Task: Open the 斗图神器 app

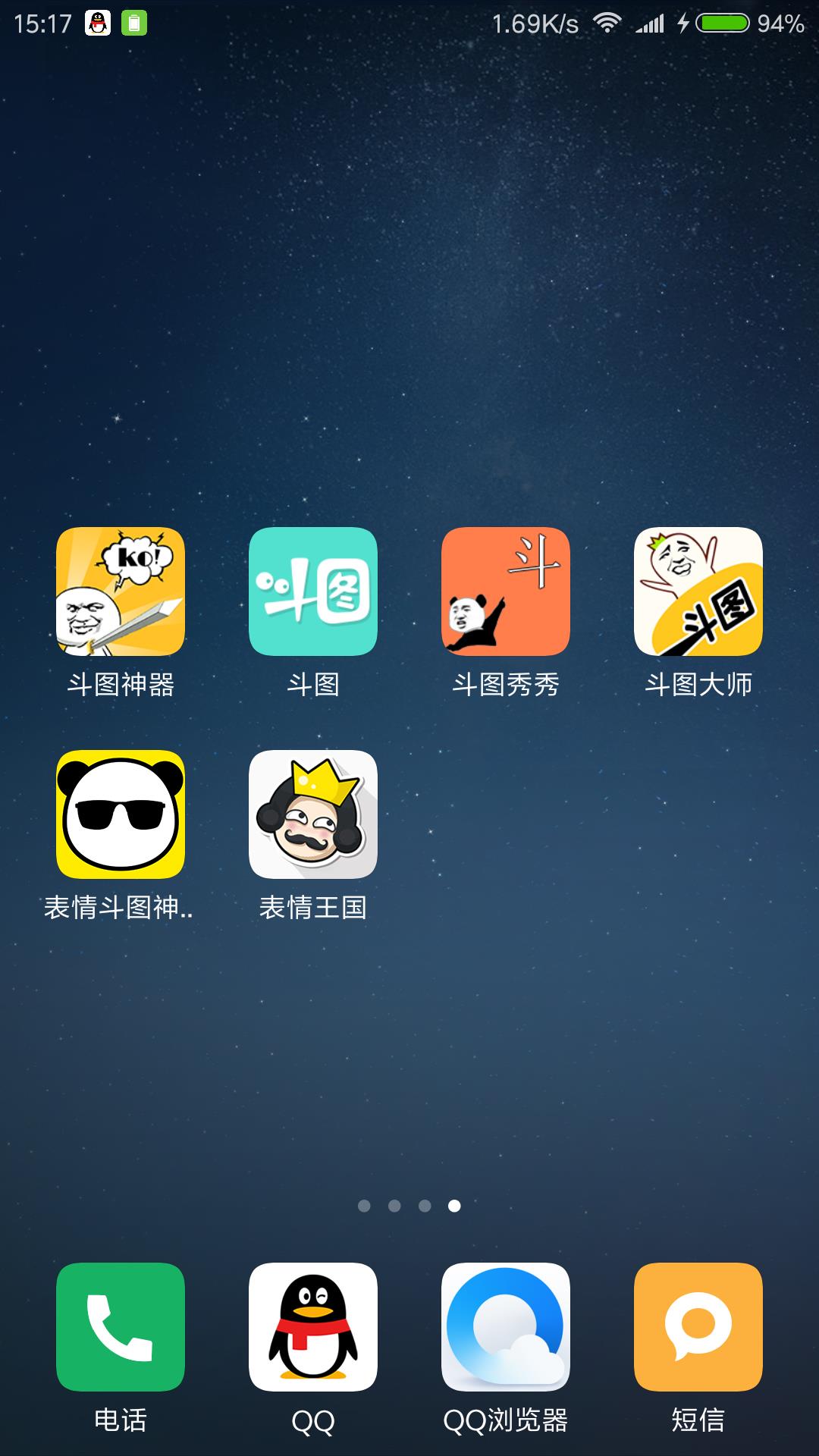Action: click(121, 591)
